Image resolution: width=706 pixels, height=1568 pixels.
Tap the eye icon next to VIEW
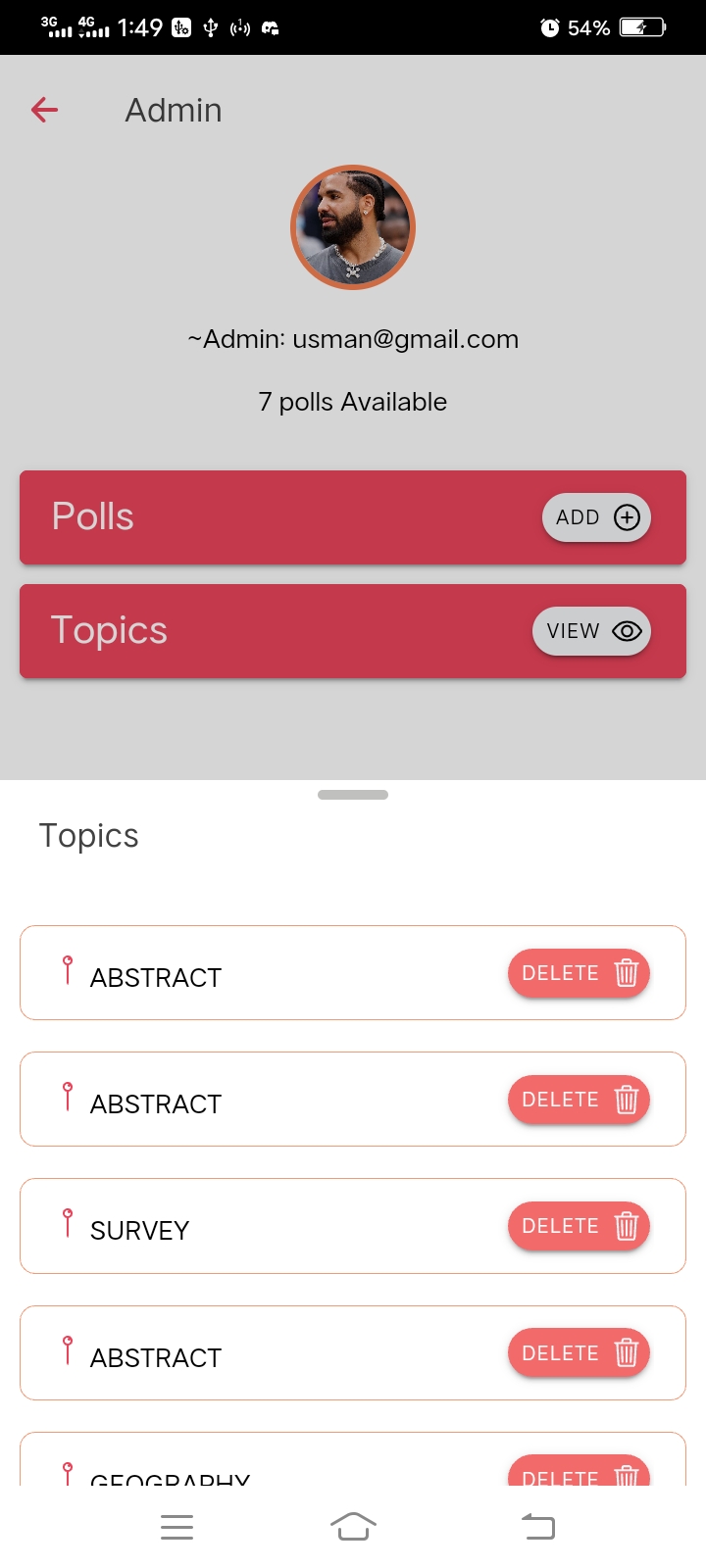(627, 631)
